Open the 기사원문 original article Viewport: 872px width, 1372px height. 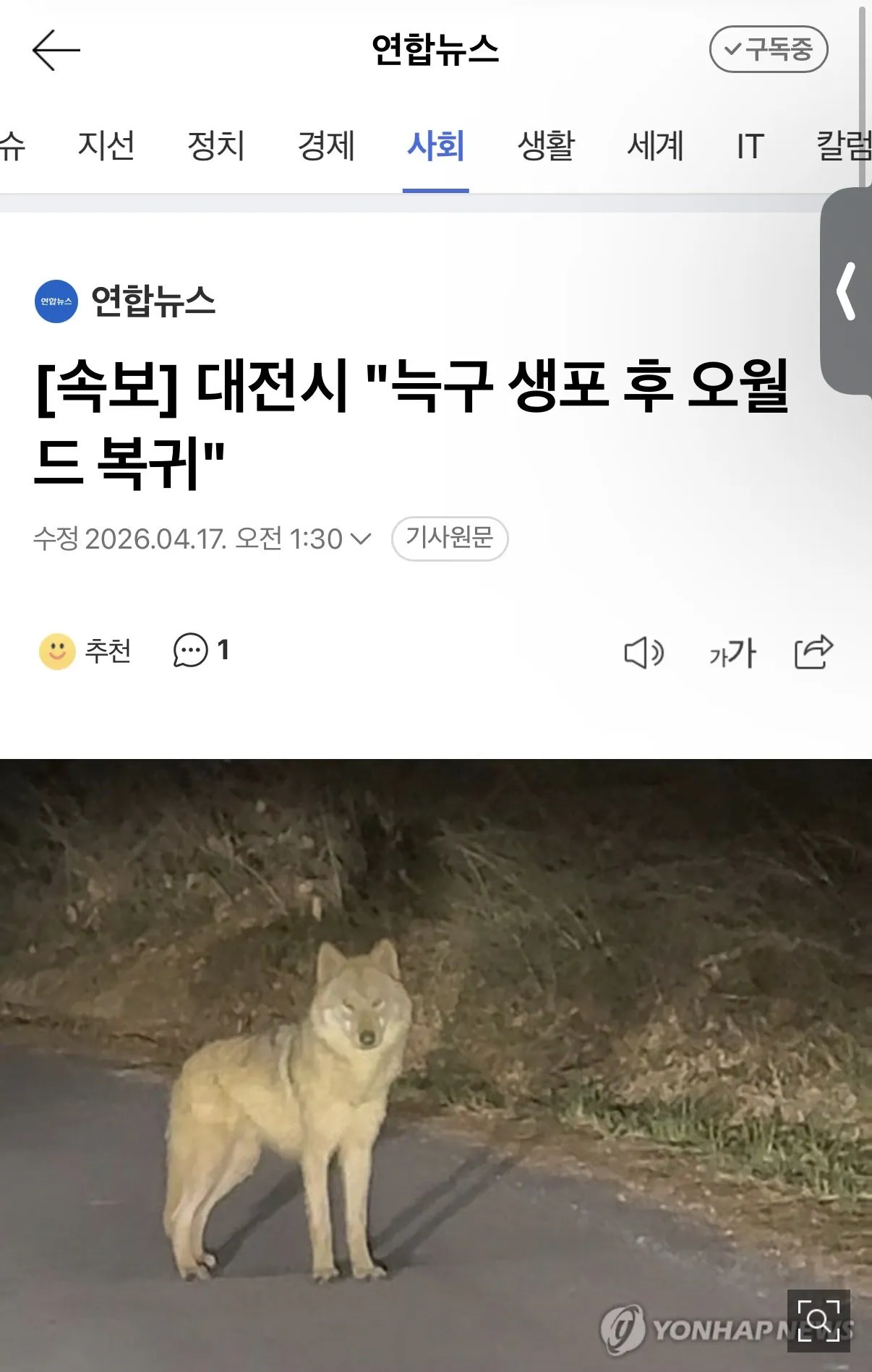coord(449,538)
